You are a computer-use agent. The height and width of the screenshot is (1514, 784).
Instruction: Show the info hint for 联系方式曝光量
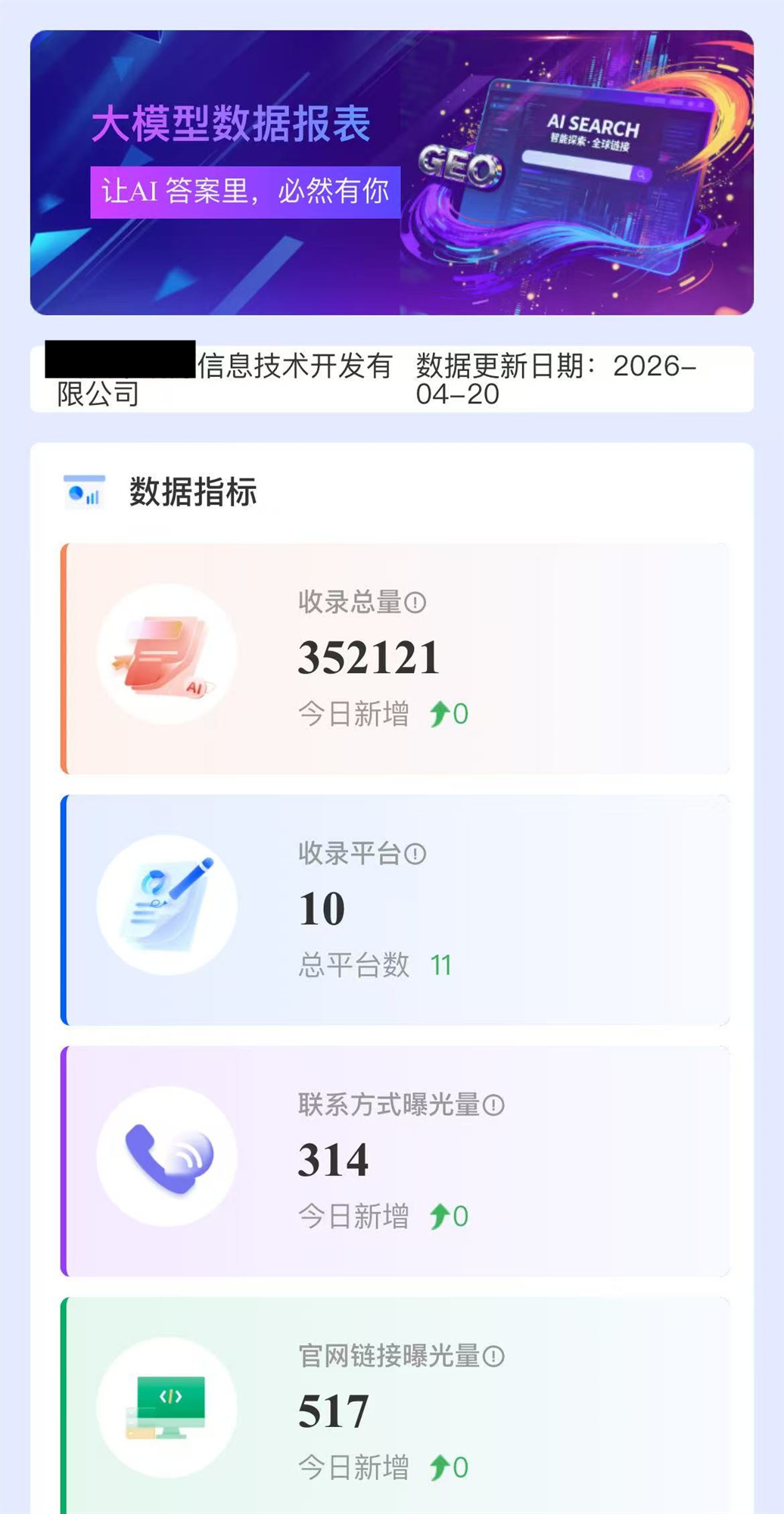tap(493, 1105)
